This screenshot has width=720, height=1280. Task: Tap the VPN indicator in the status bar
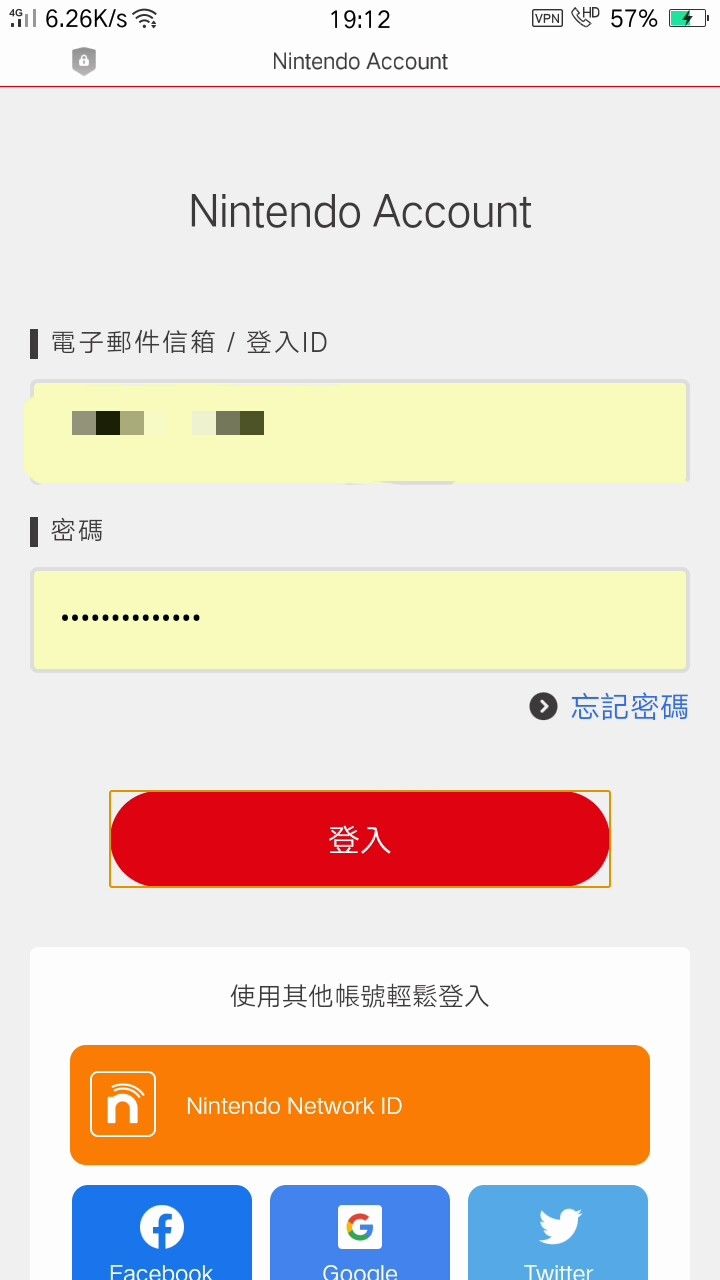pos(546,18)
